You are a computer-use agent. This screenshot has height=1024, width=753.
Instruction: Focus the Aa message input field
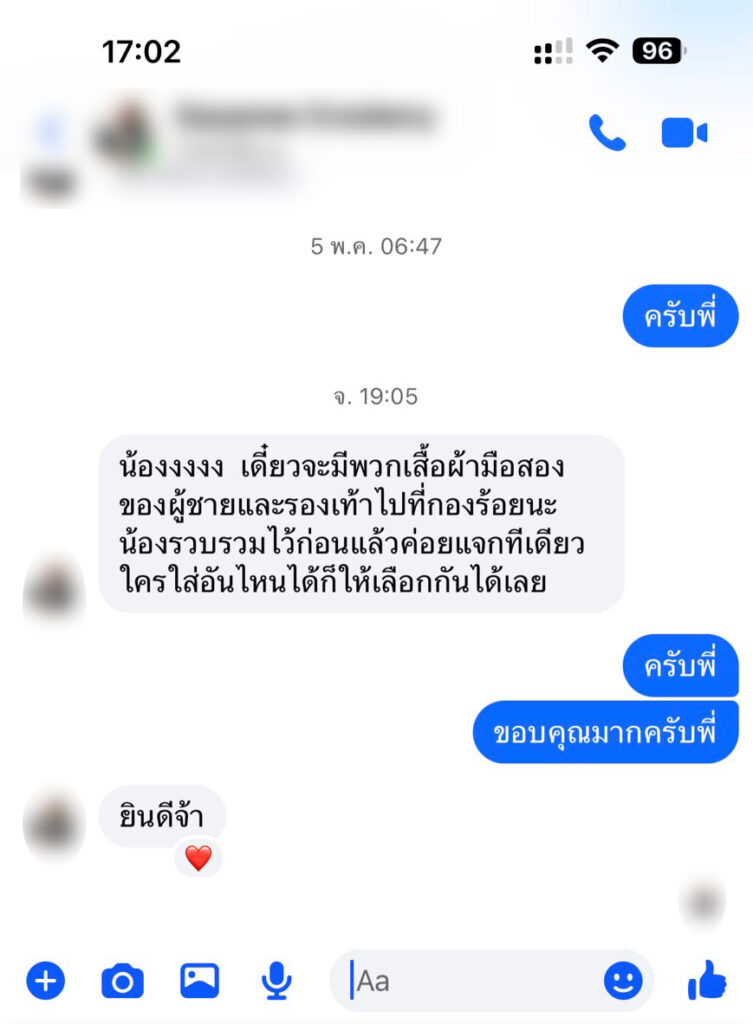tap(470, 981)
